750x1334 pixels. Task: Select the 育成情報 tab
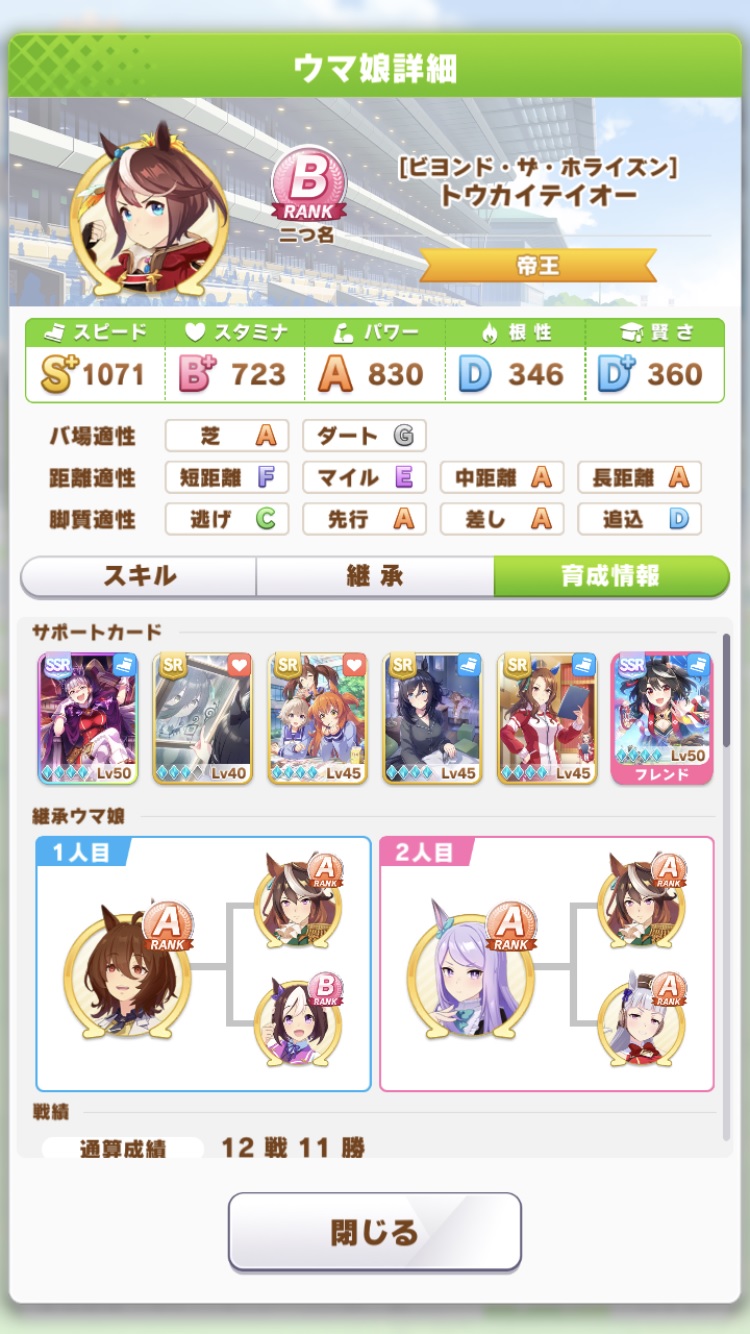pyautogui.click(x=611, y=576)
